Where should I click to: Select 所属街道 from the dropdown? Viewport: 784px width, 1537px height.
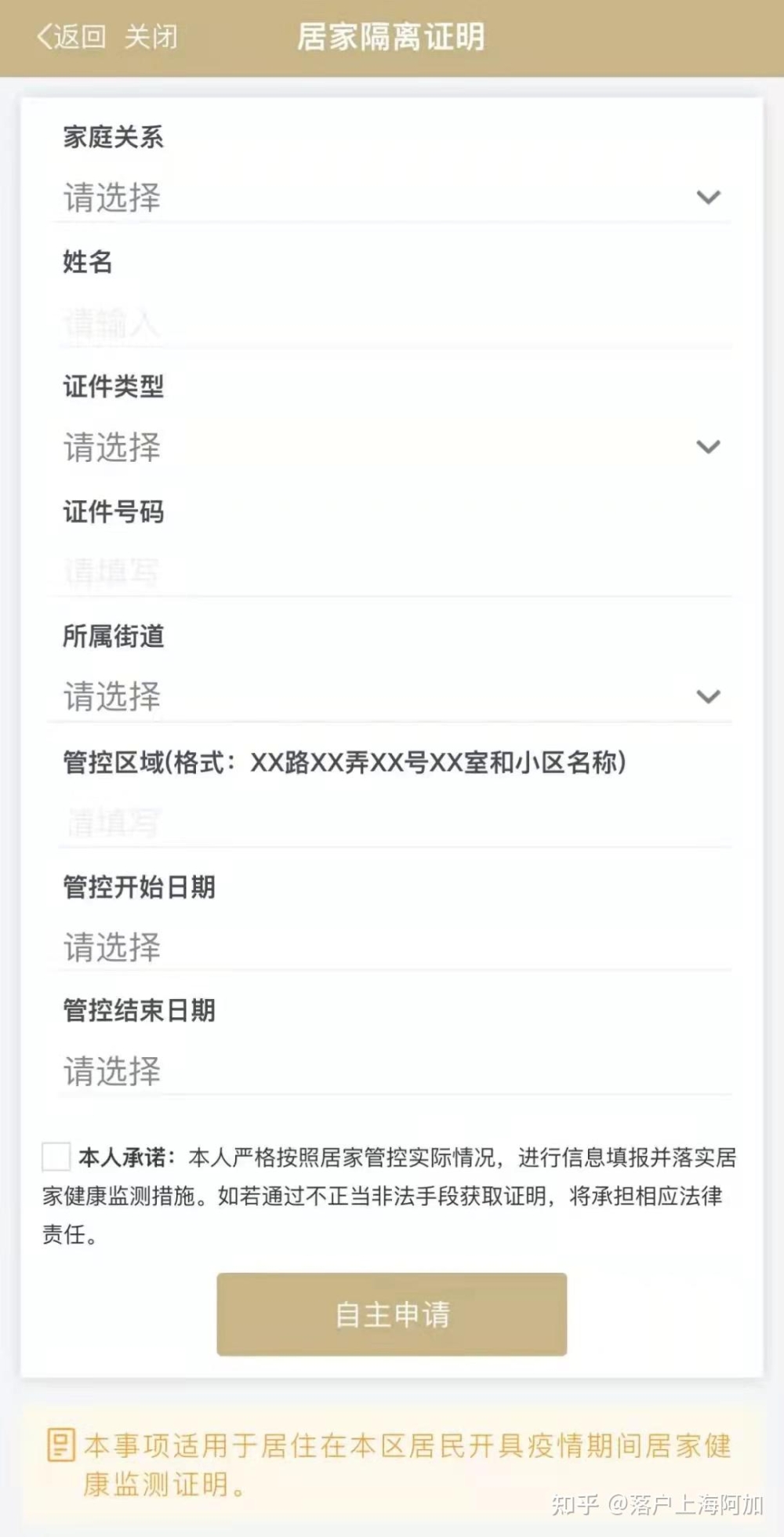click(x=392, y=696)
